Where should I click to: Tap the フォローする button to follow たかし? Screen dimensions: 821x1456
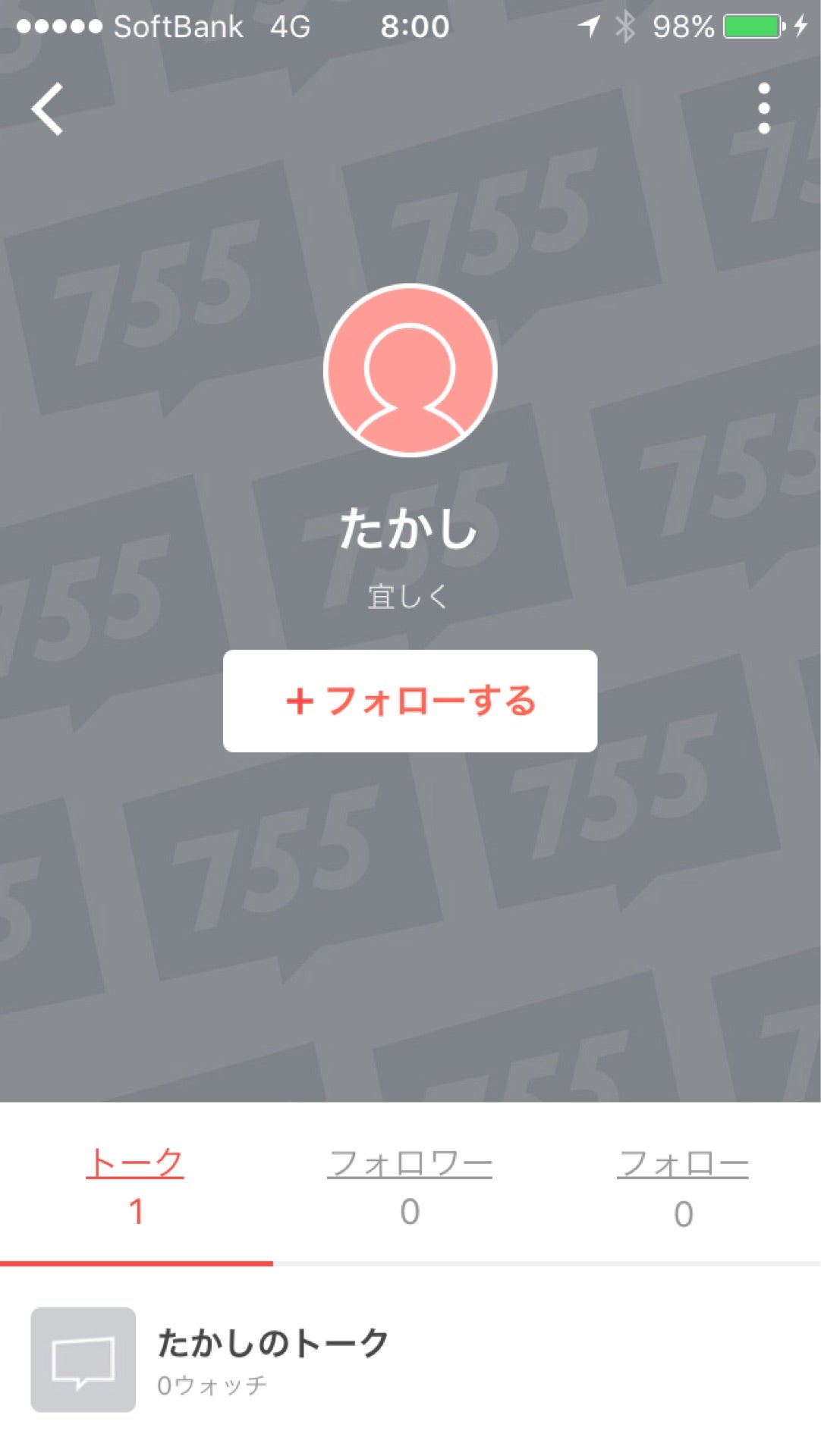pyautogui.click(x=410, y=701)
